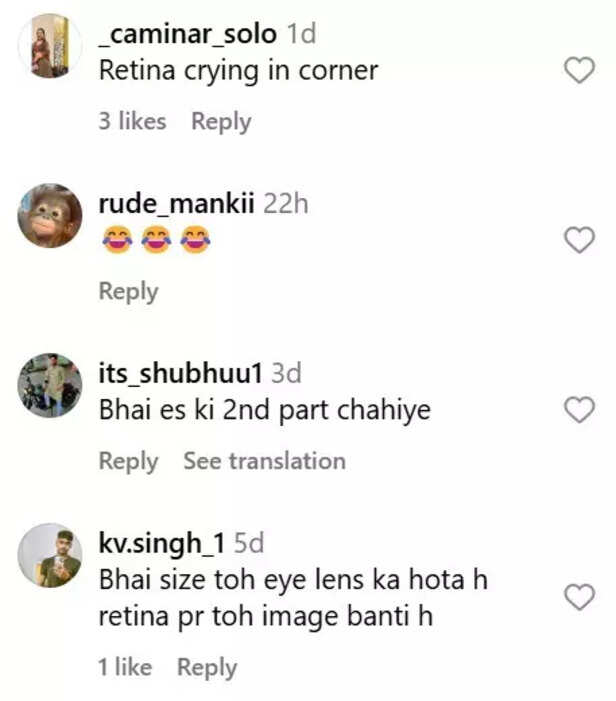Reply to kv.singh_1's comment
616x701 pixels.
coord(207,667)
